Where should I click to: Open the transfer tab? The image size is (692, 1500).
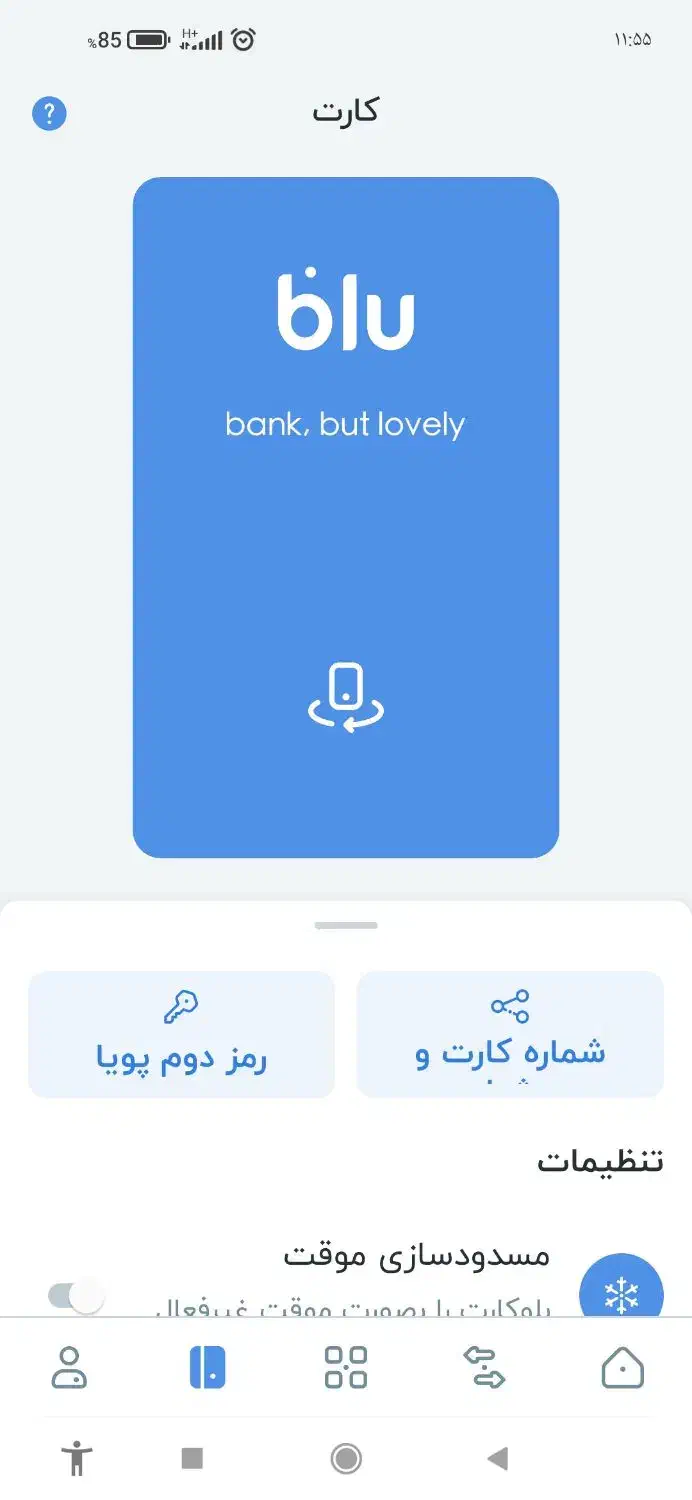point(484,1367)
